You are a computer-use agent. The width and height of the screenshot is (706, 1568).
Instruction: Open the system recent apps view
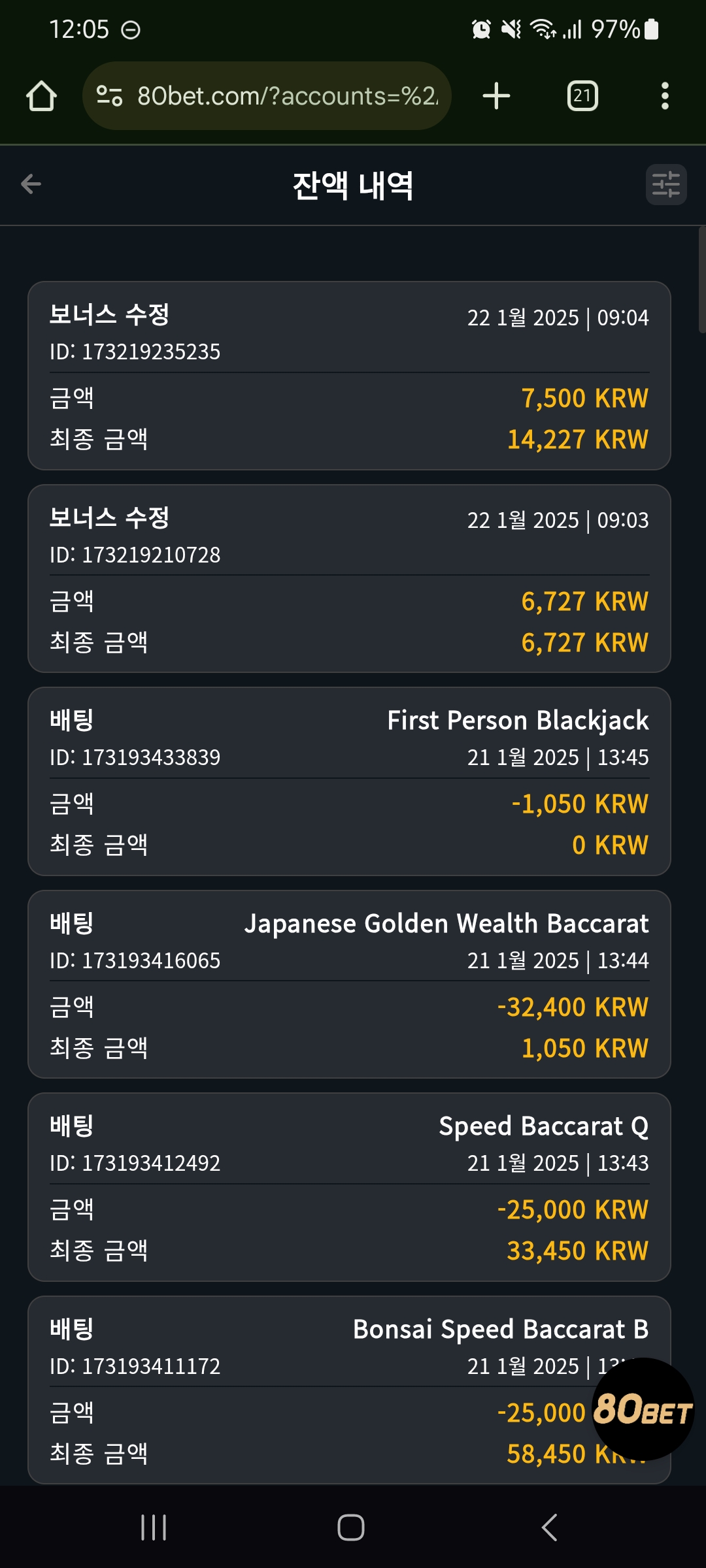pos(154,1527)
